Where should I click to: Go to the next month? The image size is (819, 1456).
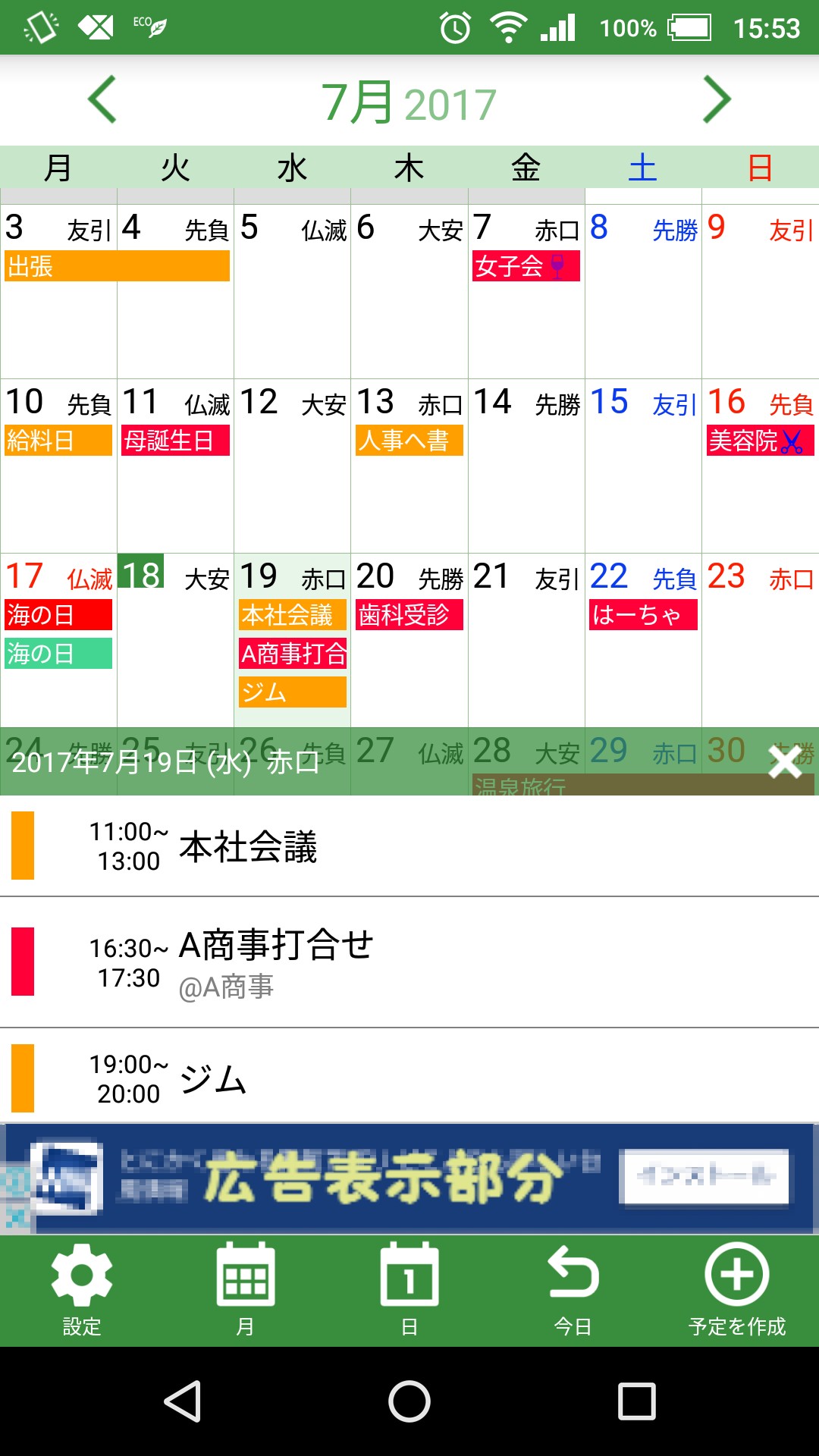pos(717,99)
